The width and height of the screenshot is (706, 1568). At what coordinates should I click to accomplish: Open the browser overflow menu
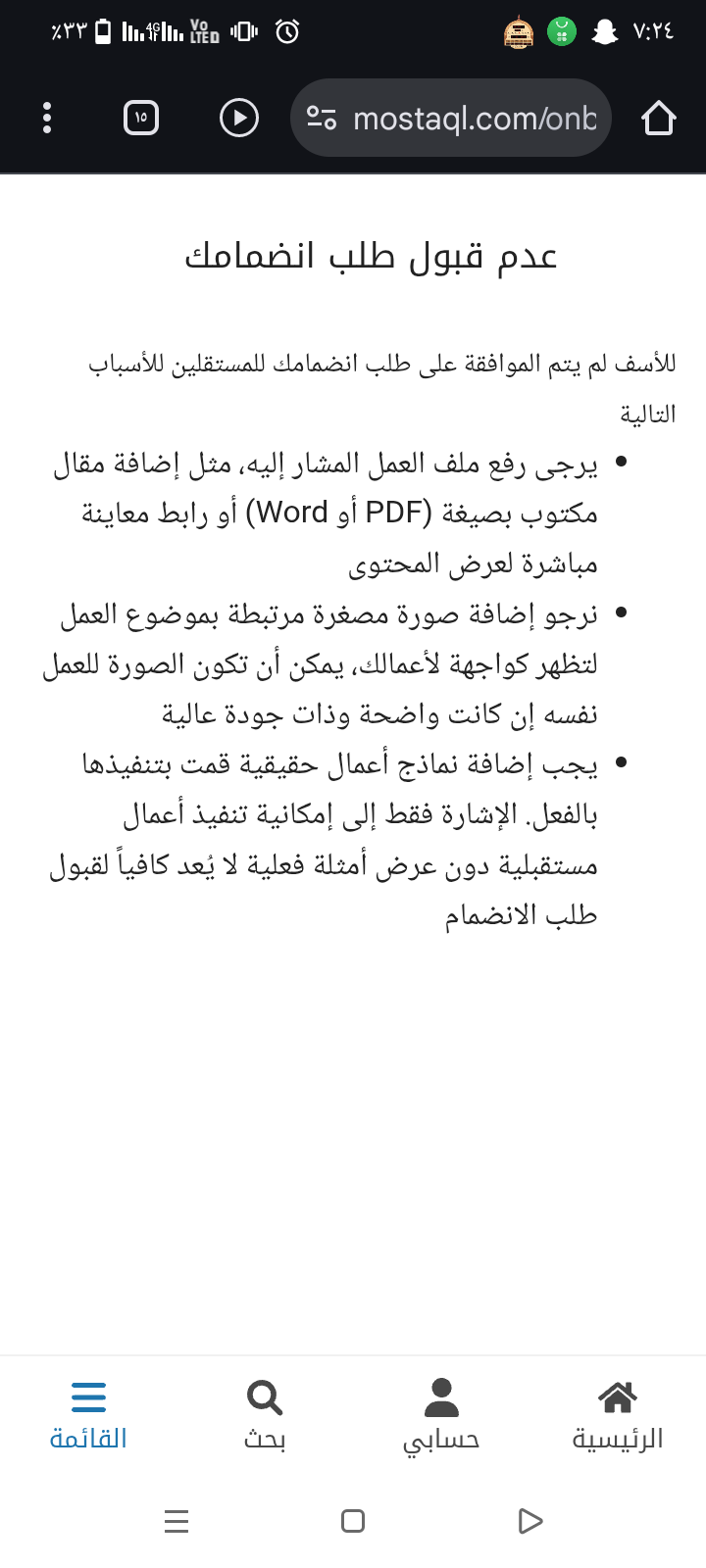point(47,118)
